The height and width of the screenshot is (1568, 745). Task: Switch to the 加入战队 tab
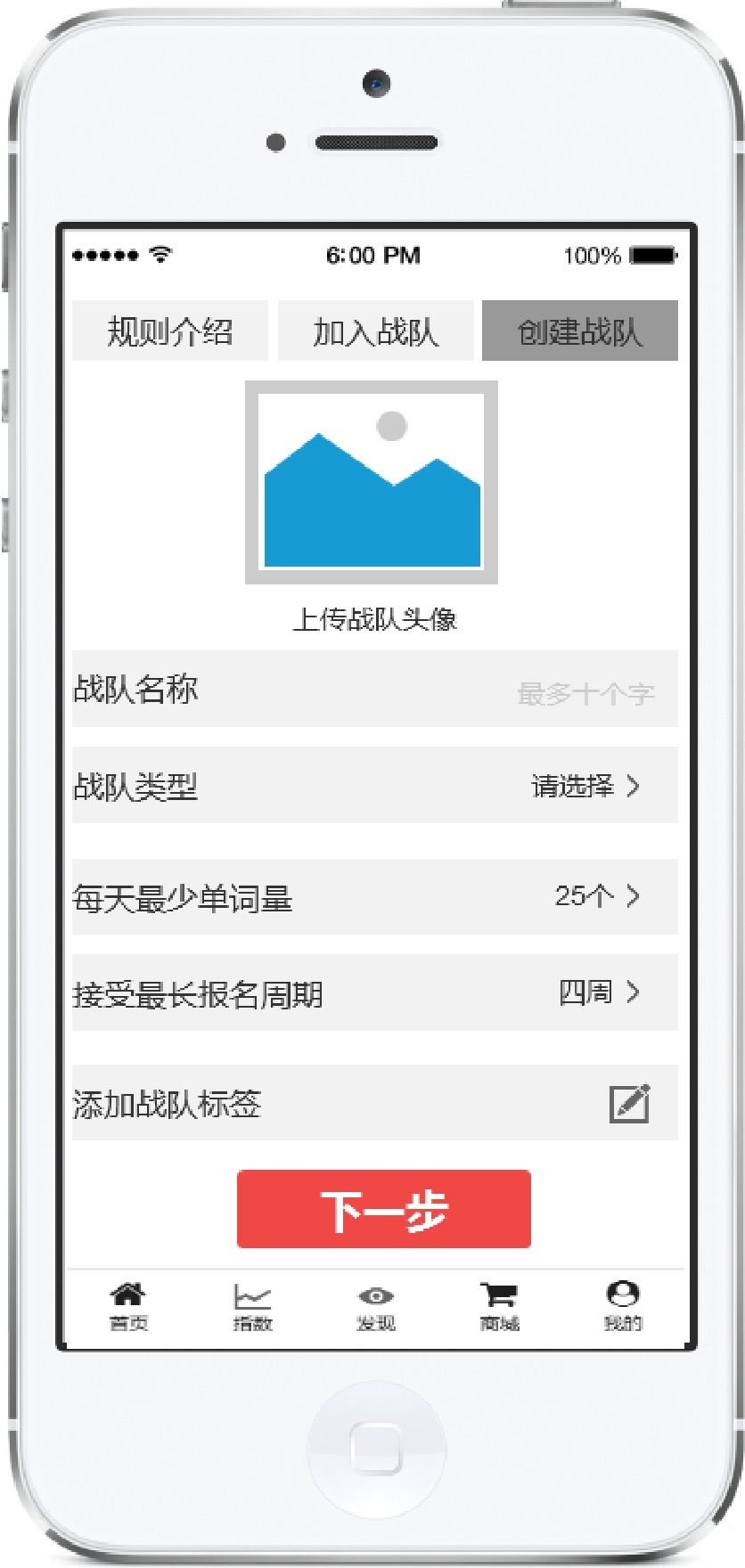click(x=375, y=331)
